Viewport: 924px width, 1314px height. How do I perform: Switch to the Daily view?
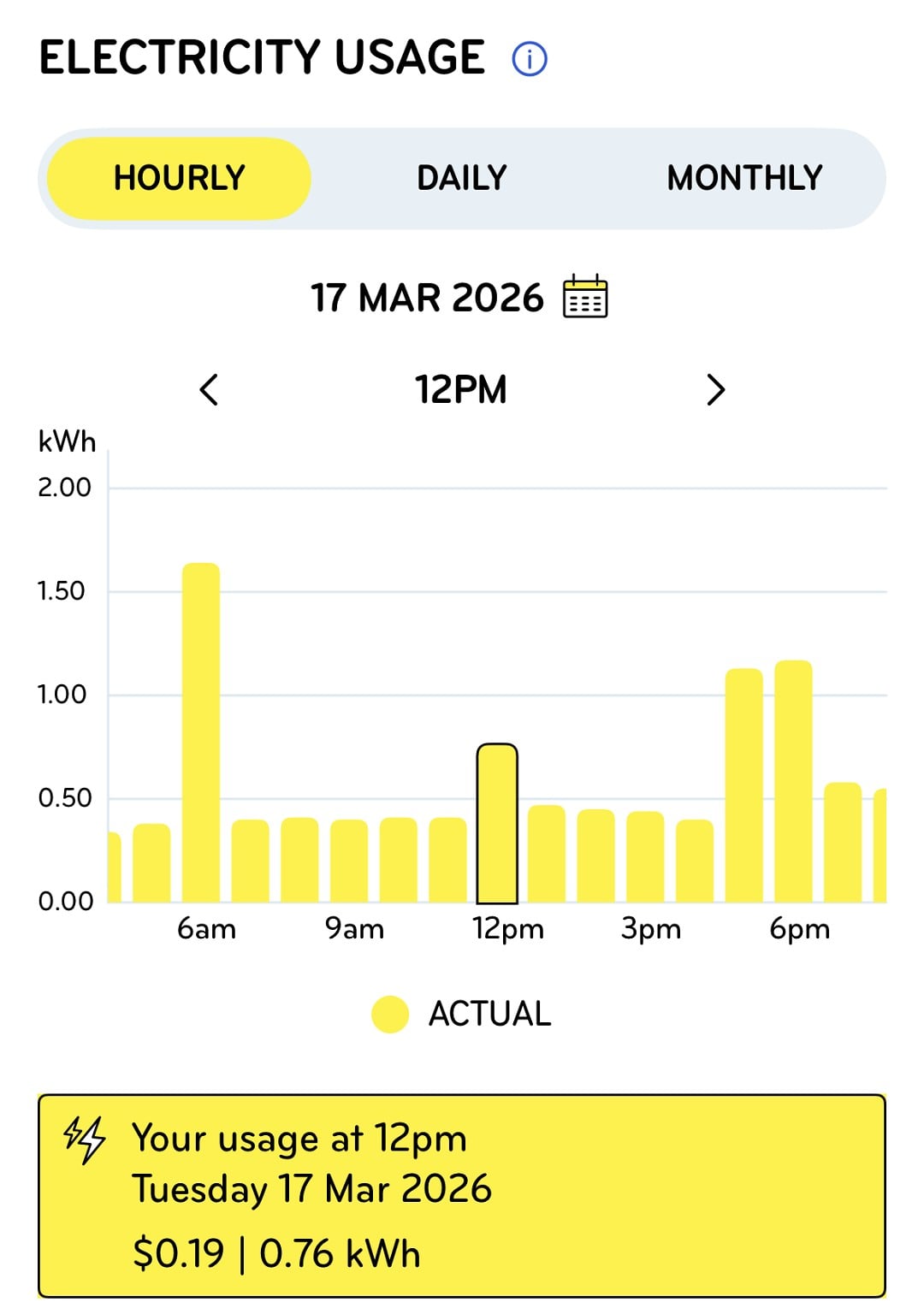461,178
